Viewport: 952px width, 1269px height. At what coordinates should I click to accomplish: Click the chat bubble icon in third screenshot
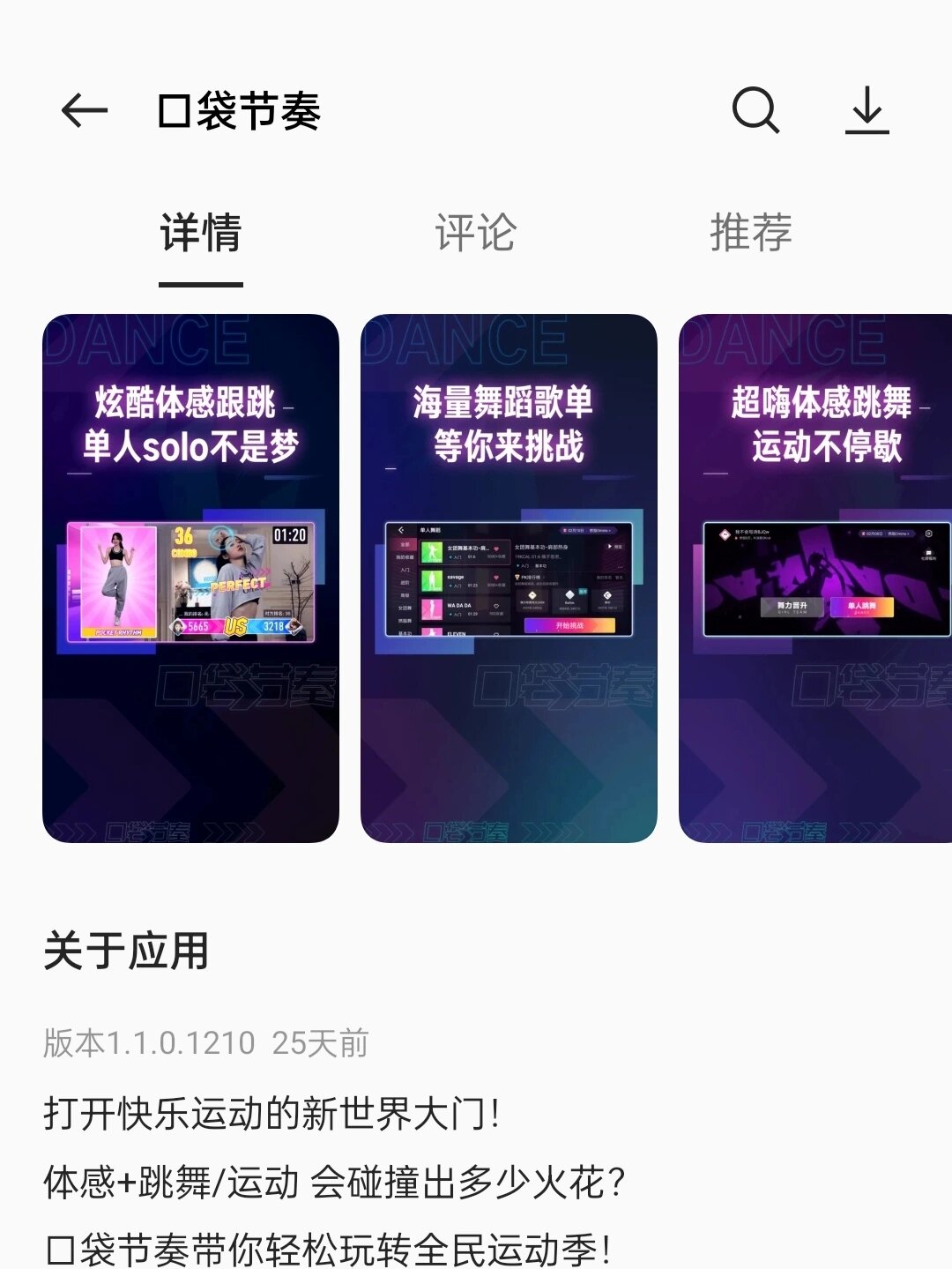[x=929, y=553]
